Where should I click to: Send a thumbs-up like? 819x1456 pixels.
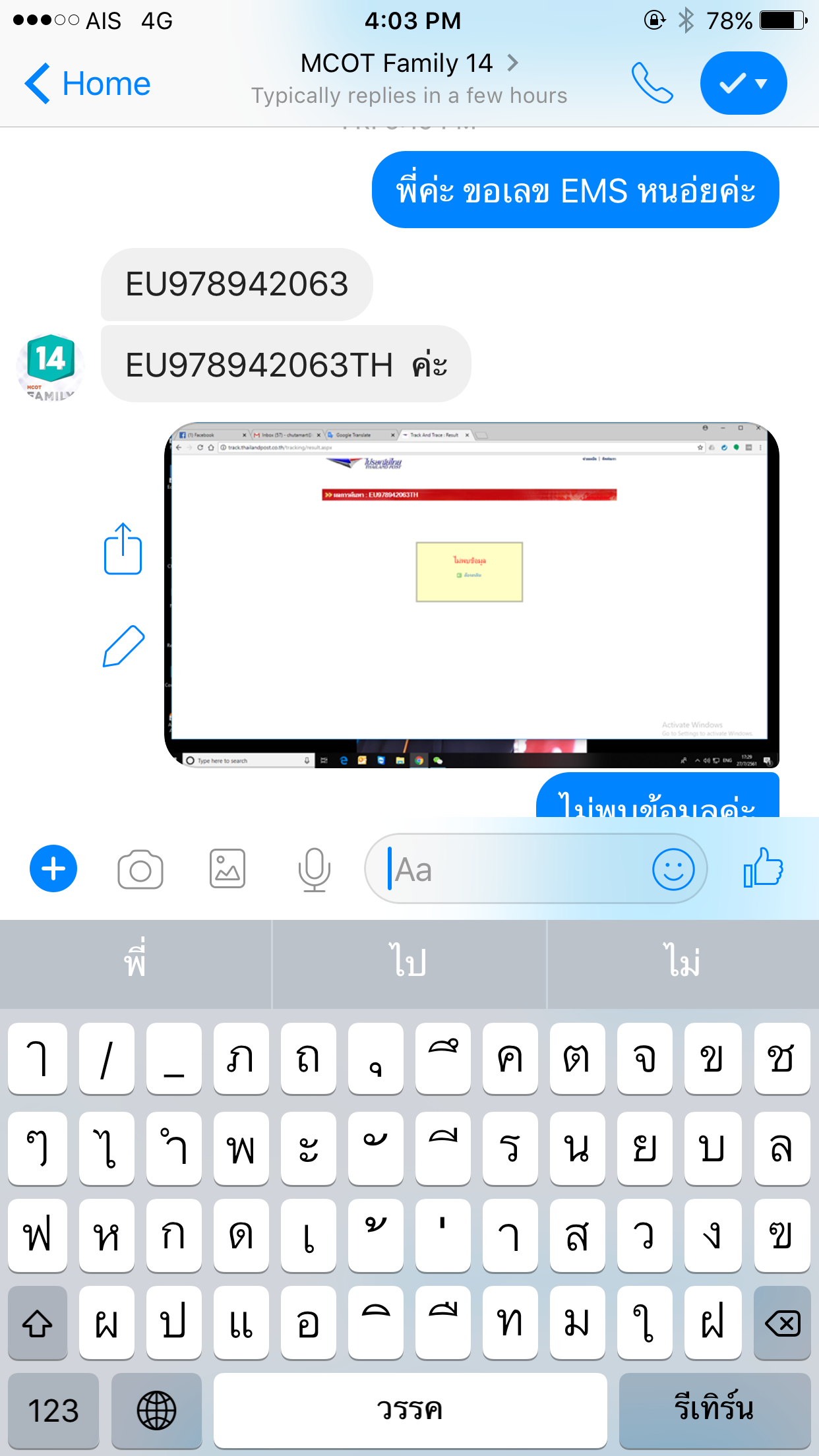763,868
